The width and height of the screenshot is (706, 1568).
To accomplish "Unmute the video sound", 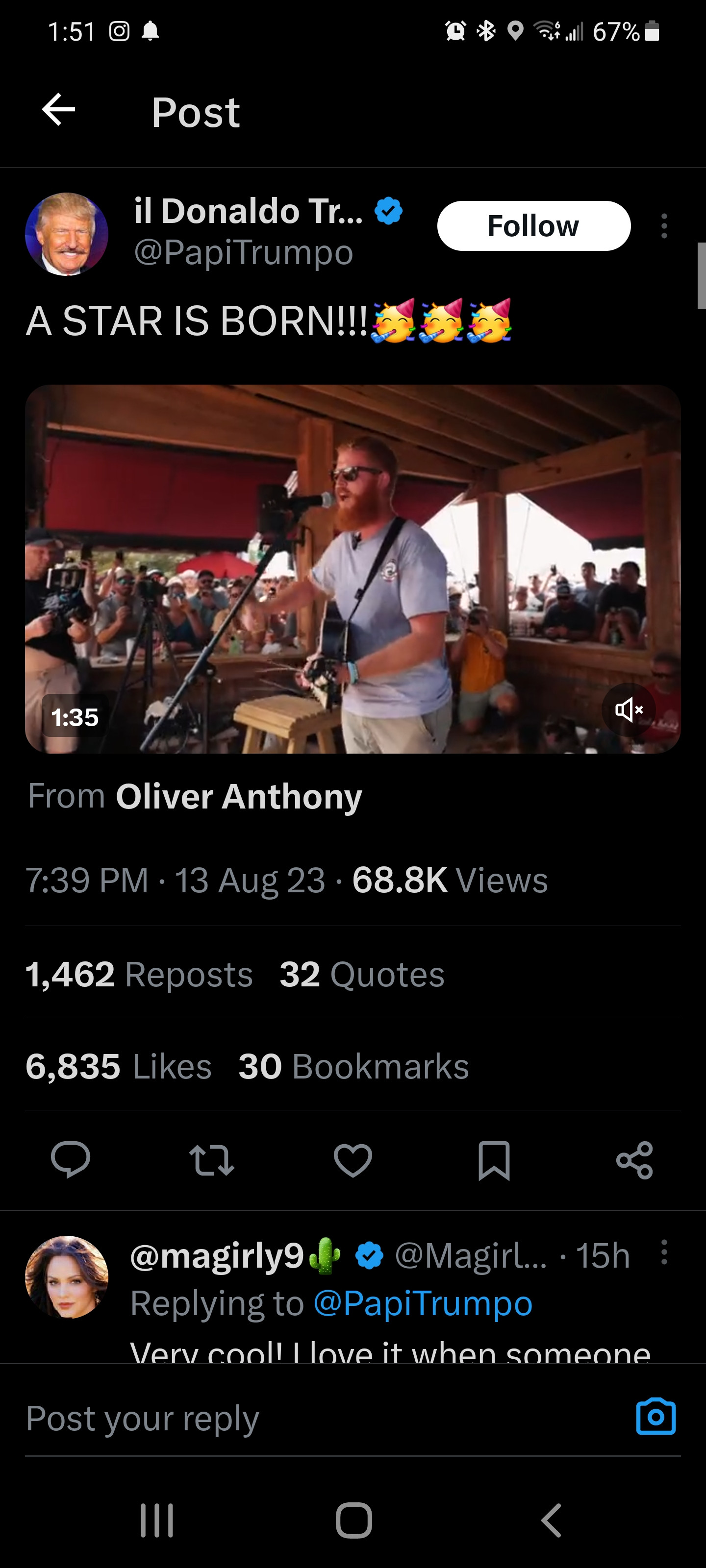I will [629, 710].
